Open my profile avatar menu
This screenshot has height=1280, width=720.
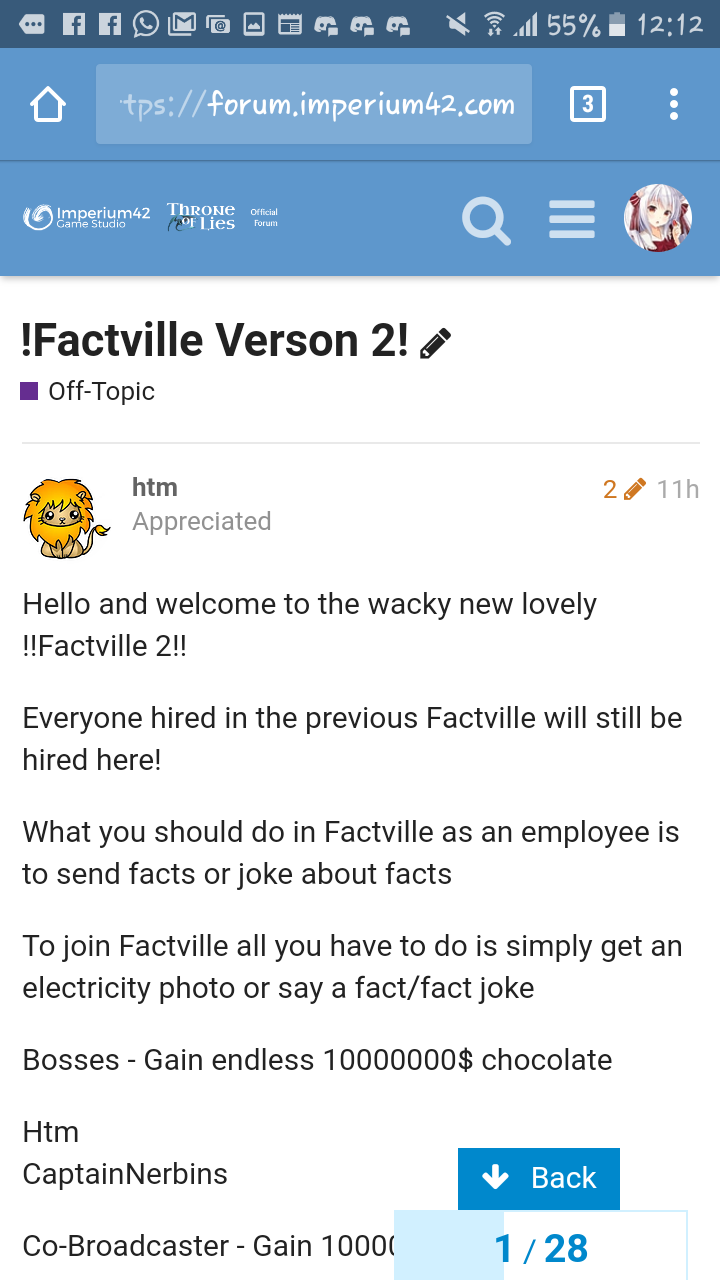tap(658, 218)
